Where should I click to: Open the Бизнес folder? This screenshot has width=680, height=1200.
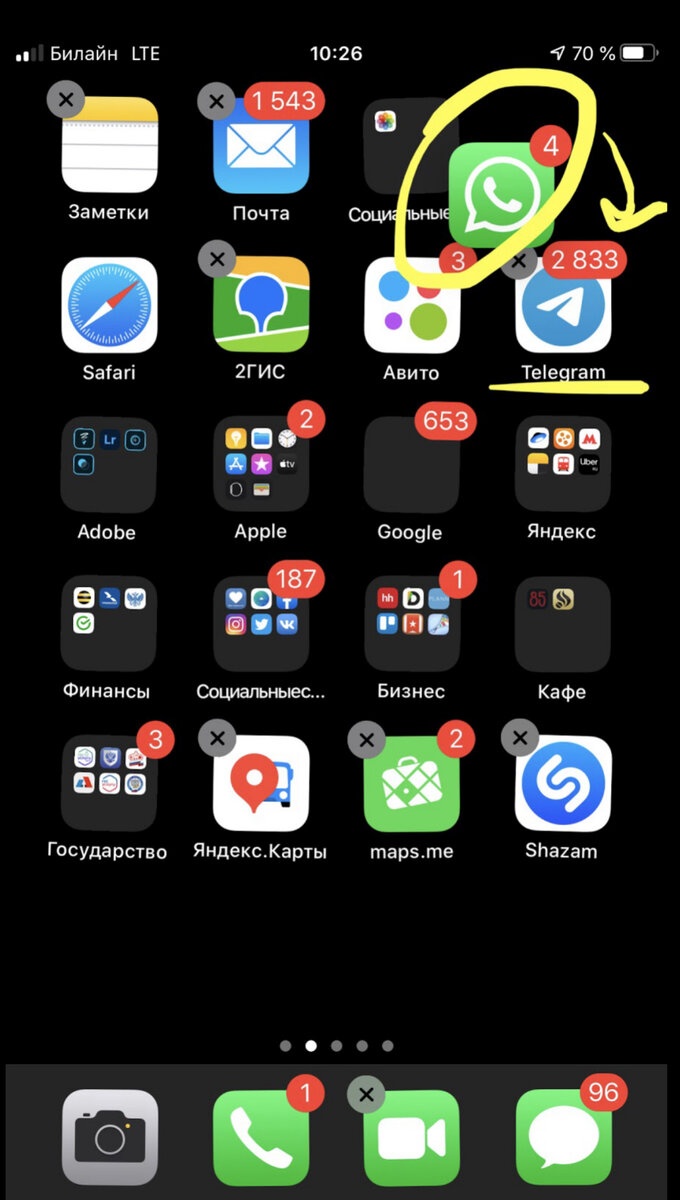coord(412,624)
